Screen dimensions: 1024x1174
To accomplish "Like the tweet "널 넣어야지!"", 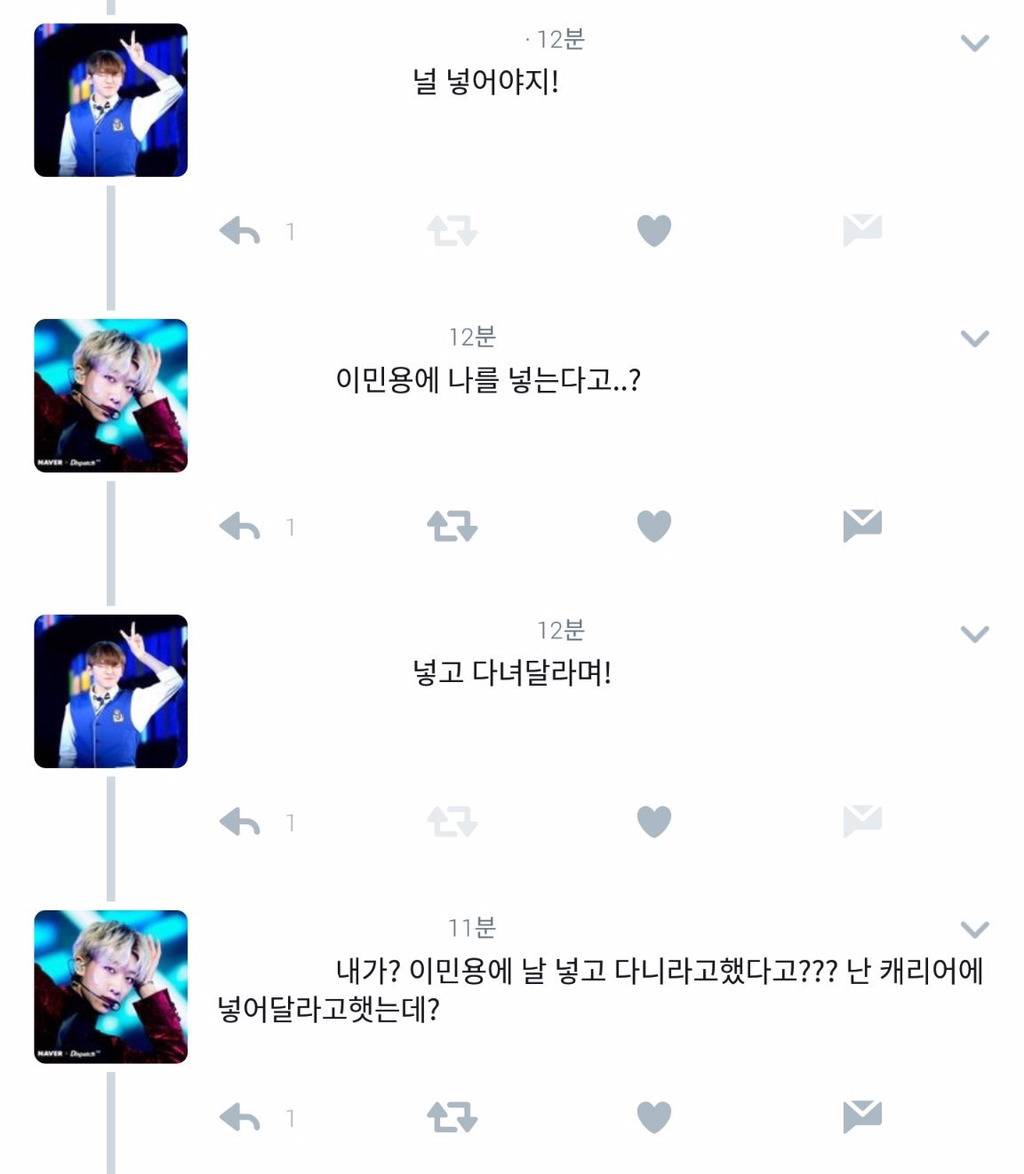I will click(655, 230).
